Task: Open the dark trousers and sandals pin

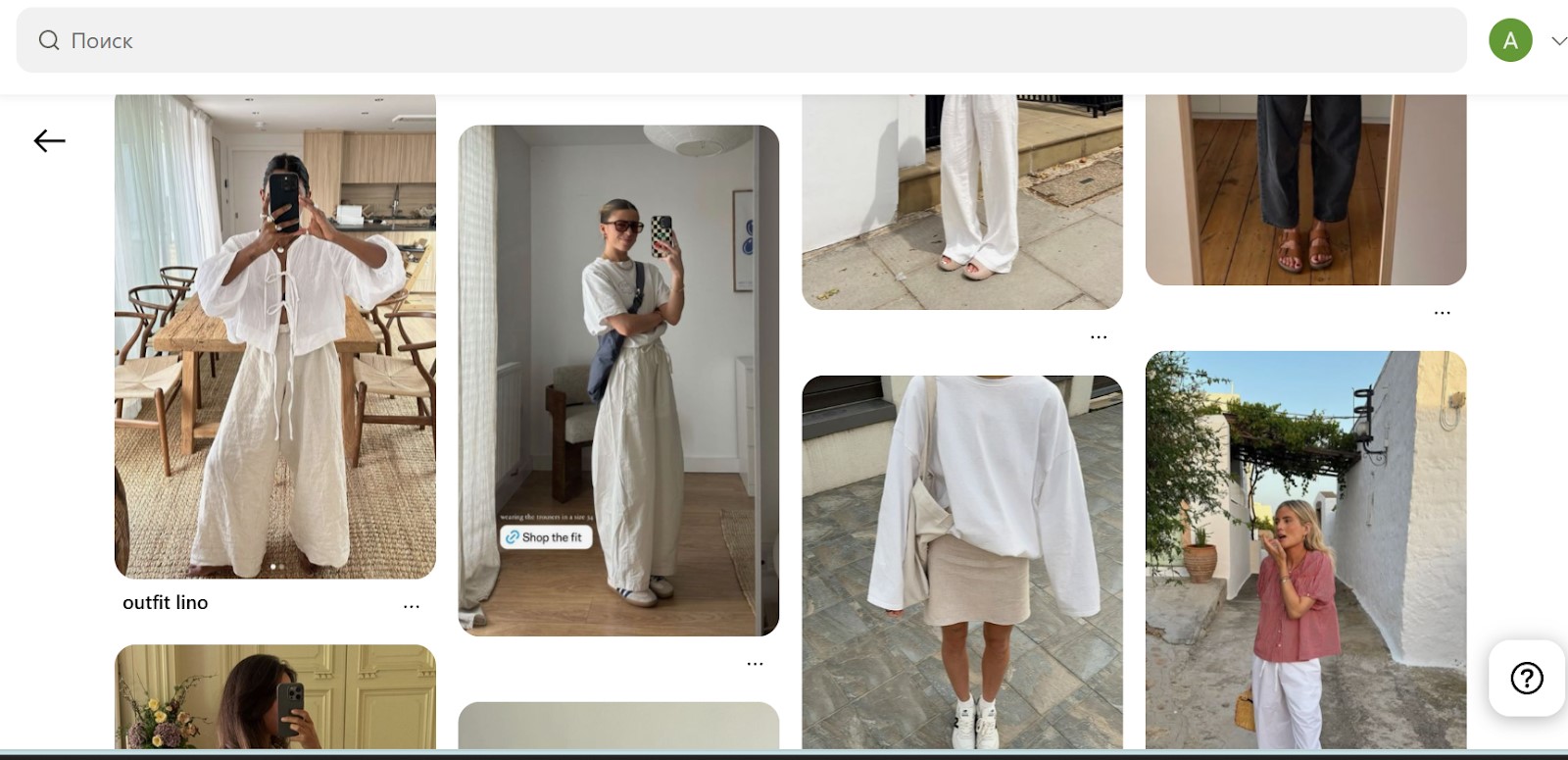Action: point(1305,188)
